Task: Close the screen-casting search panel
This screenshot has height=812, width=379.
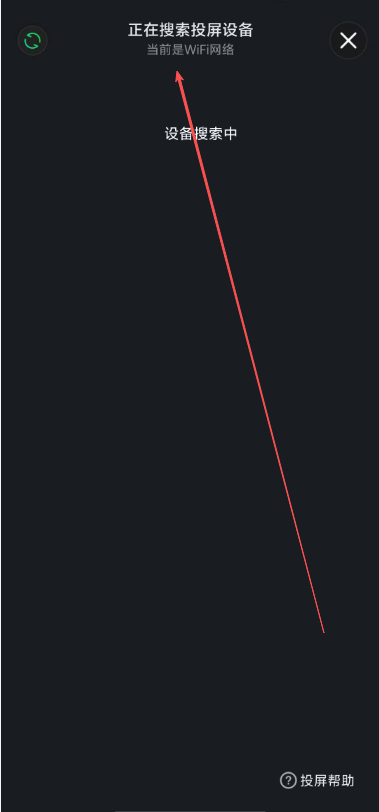Action: pos(348,40)
